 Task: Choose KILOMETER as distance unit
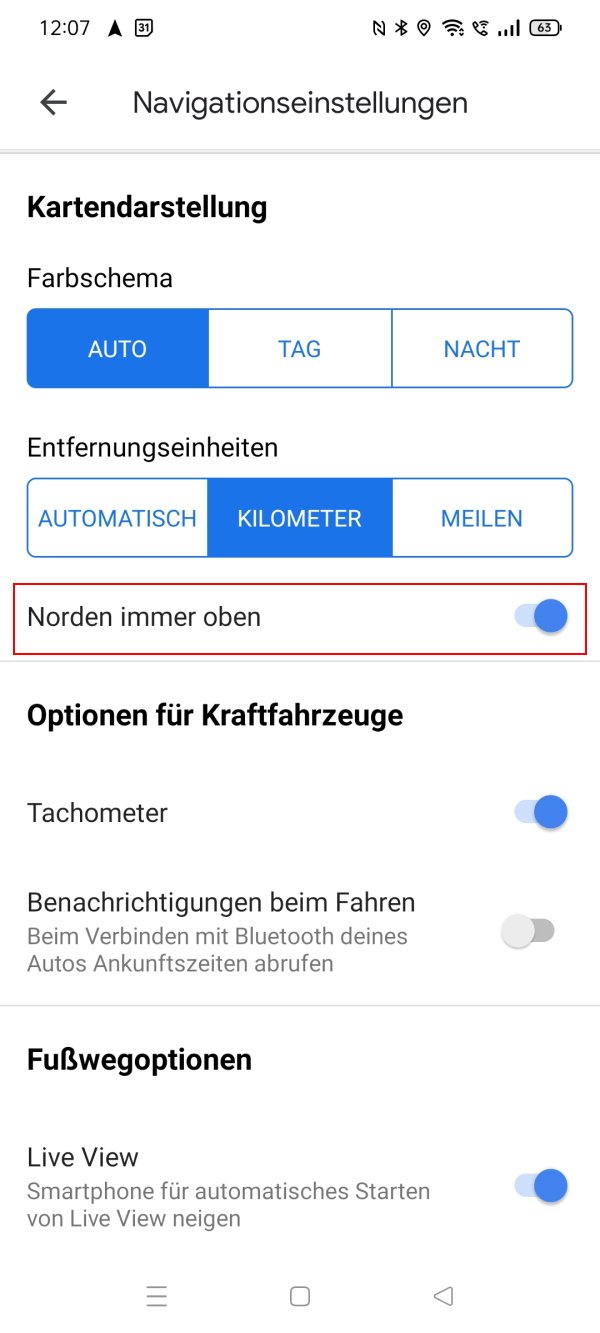tap(300, 518)
